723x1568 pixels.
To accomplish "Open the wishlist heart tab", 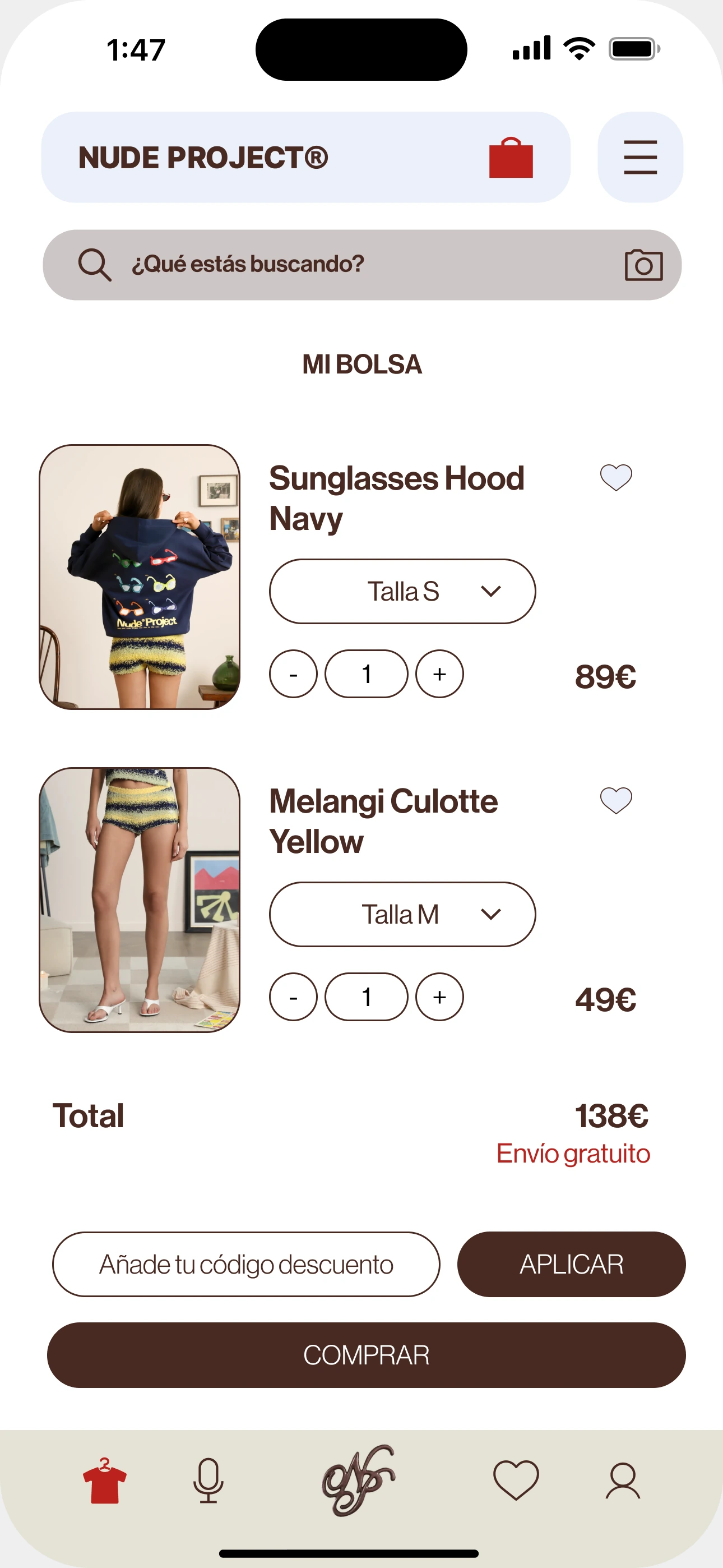I will click(x=516, y=1480).
